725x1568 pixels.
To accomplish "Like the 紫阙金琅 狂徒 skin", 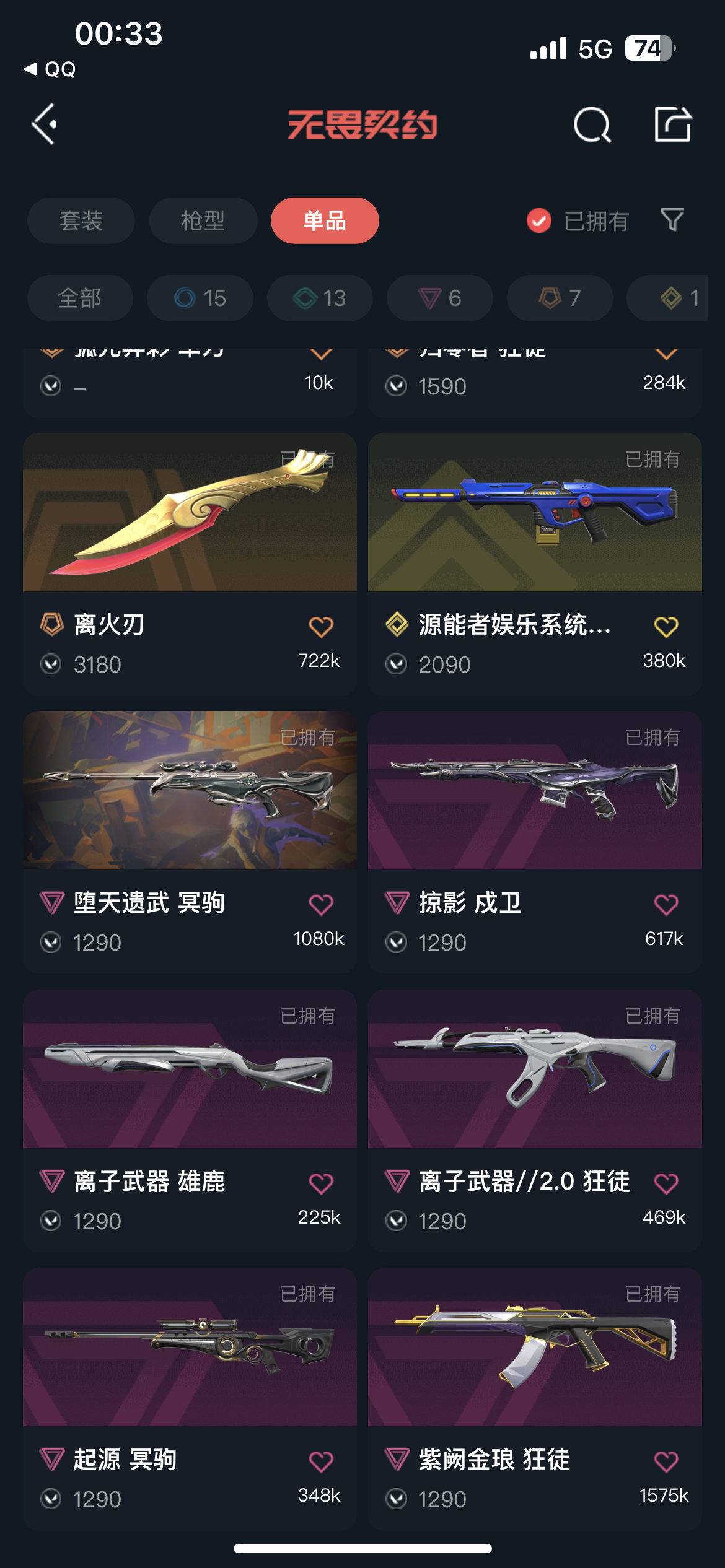I will (x=666, y=1461).
